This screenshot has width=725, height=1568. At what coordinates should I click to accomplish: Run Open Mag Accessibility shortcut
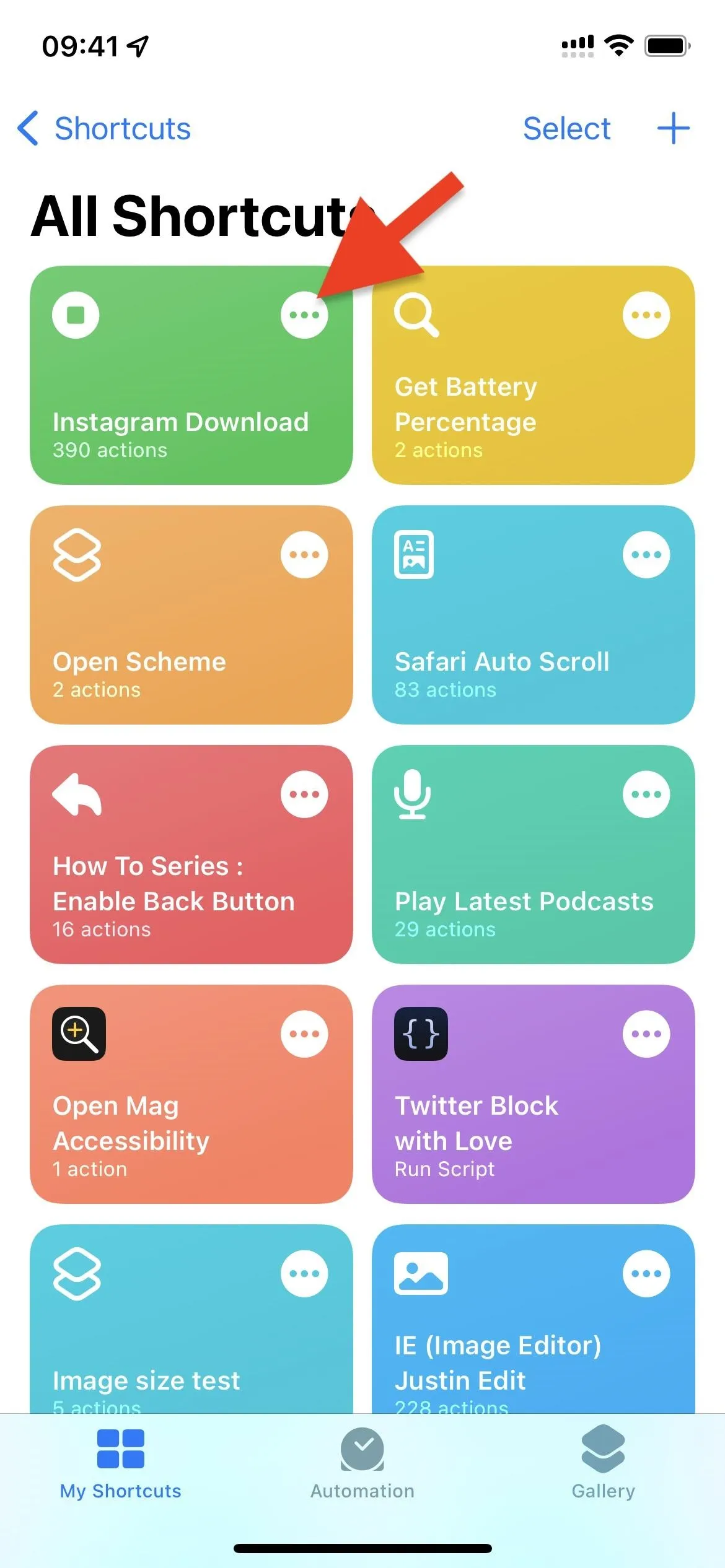click(x=191, y=1094)
